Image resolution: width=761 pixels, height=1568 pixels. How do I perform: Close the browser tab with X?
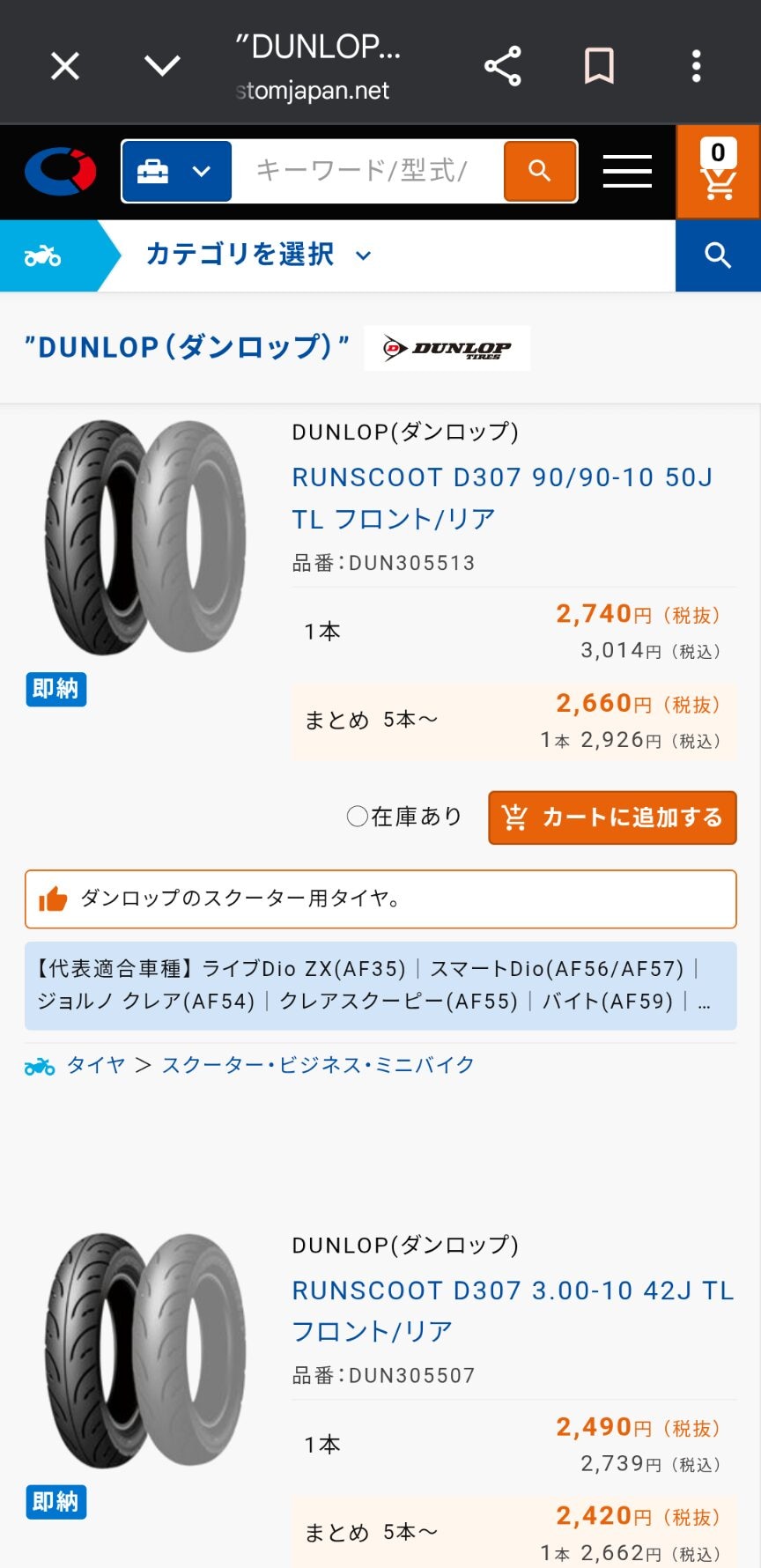point(65,66)
